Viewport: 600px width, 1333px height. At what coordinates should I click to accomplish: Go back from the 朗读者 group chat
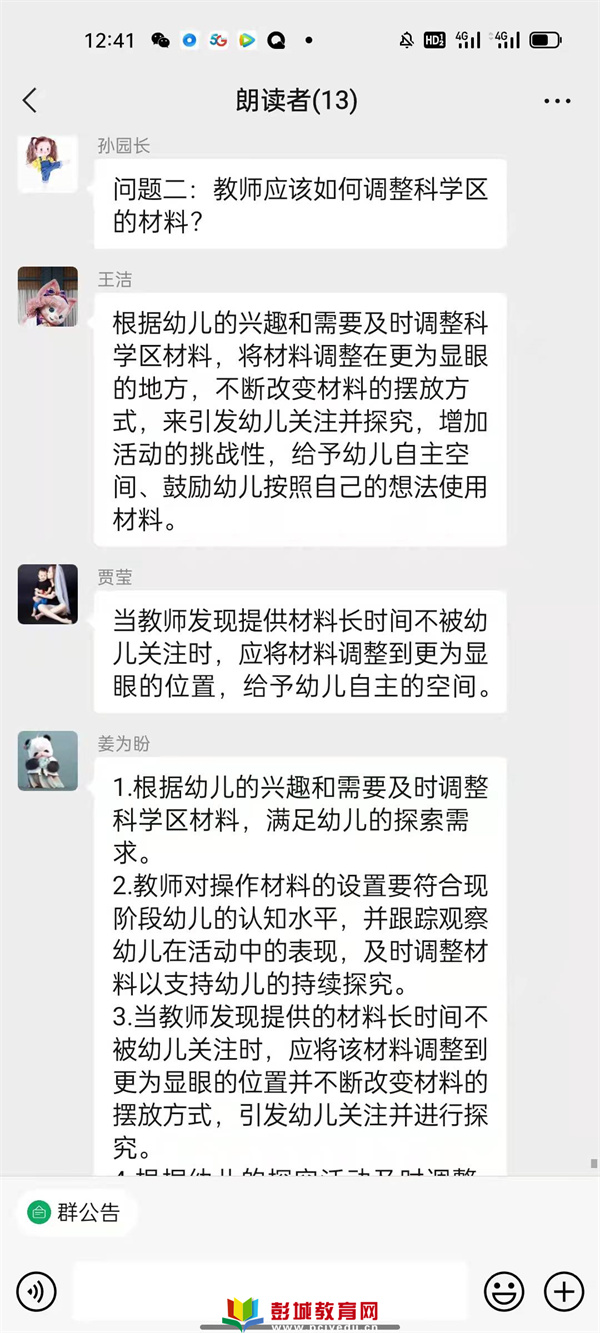click(x=30, y=100)
